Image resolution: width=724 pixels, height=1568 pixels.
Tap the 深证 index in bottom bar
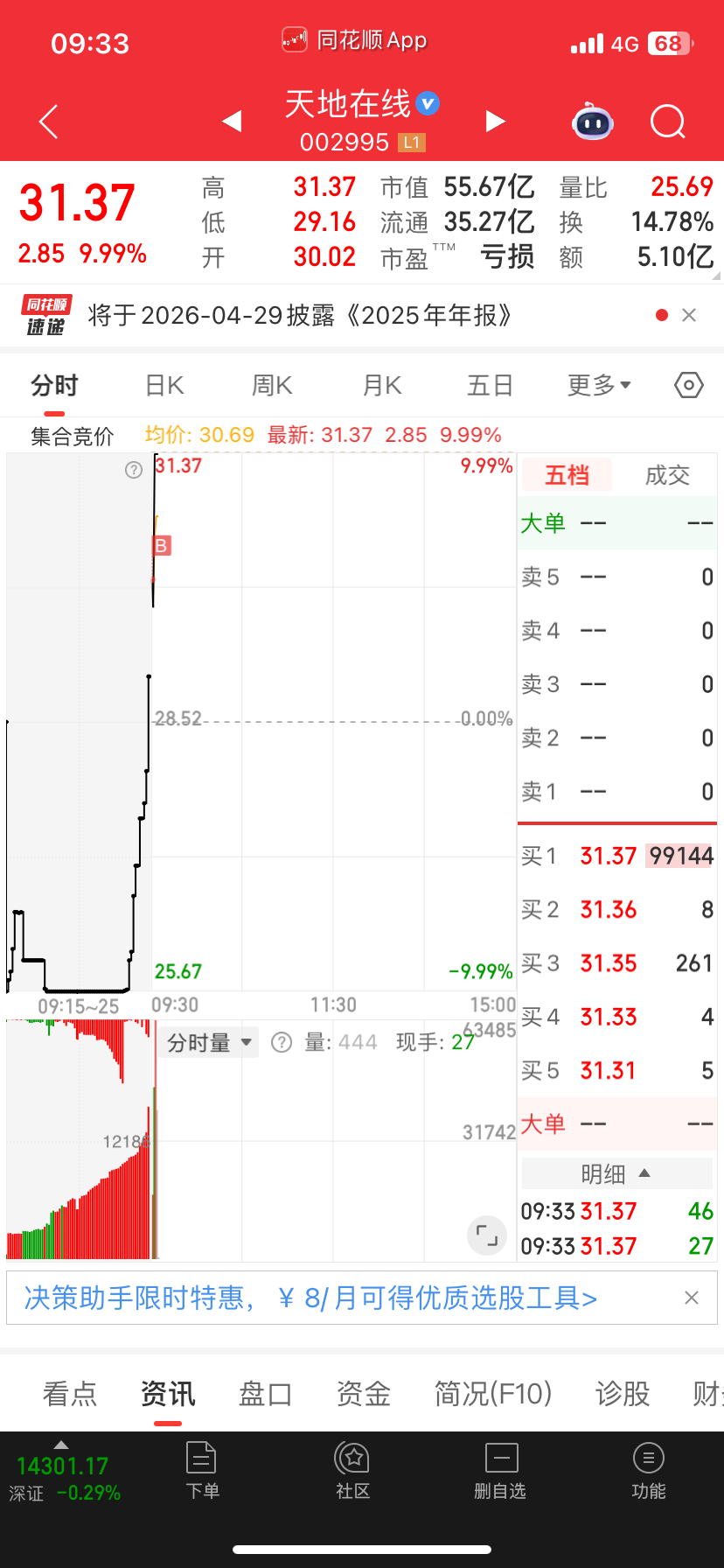61,1479
